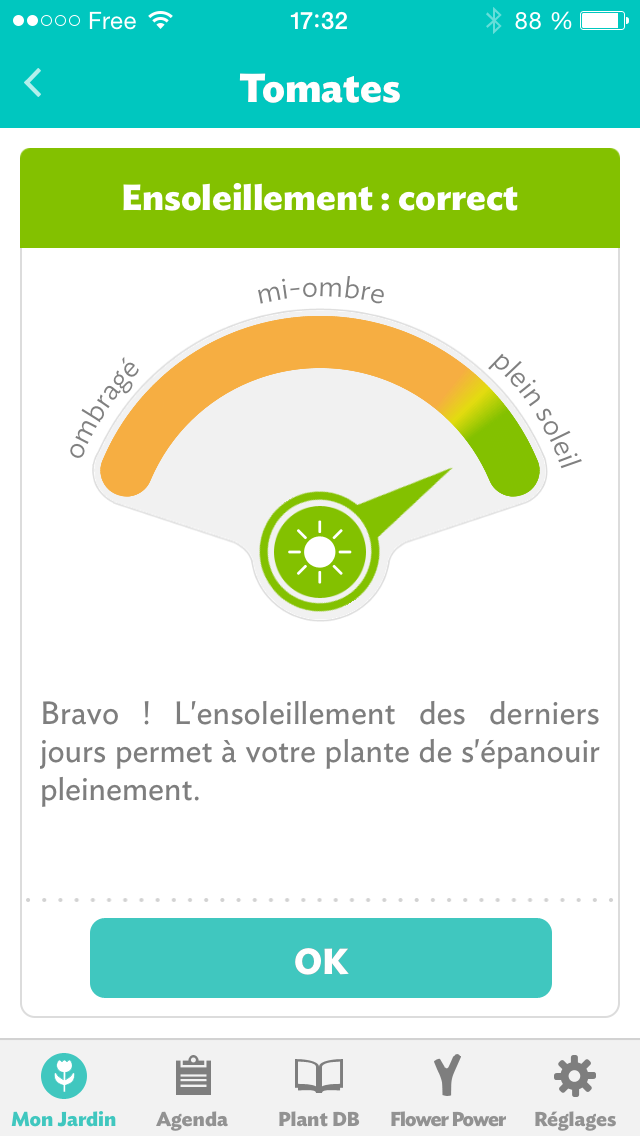Confirm with the OK button
Viewport: 640px width, 1136px height.
pyautogui.click(x=320, y=958)
